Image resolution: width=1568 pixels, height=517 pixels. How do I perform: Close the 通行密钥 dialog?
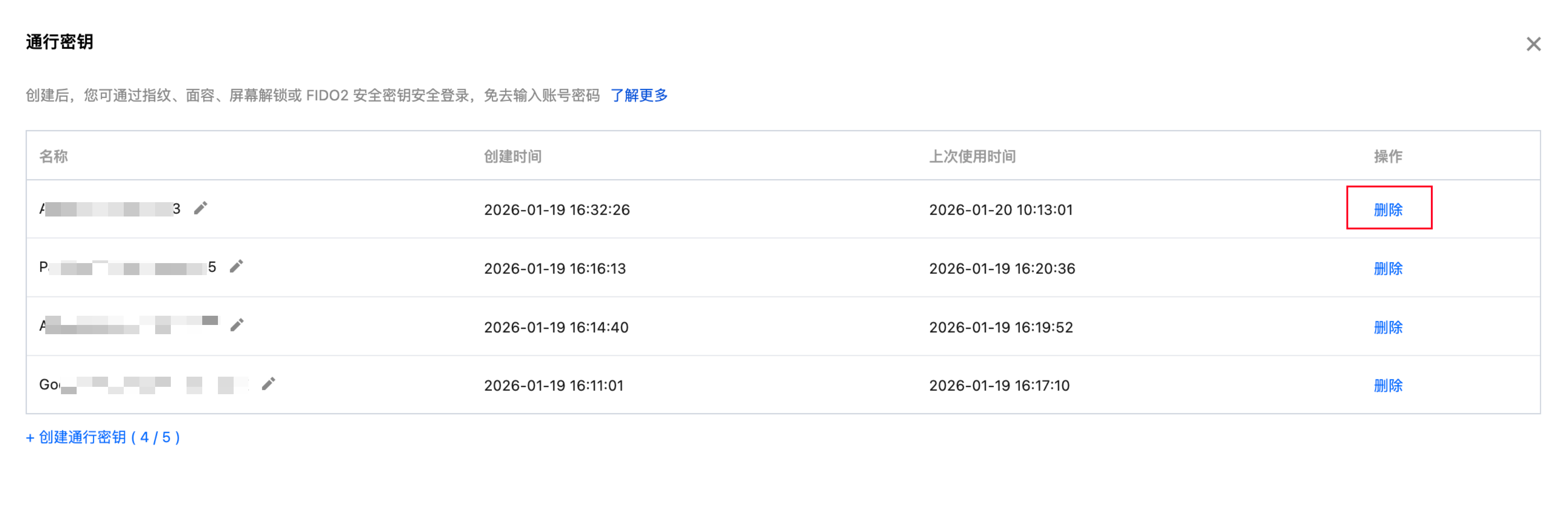(1533, 44)
